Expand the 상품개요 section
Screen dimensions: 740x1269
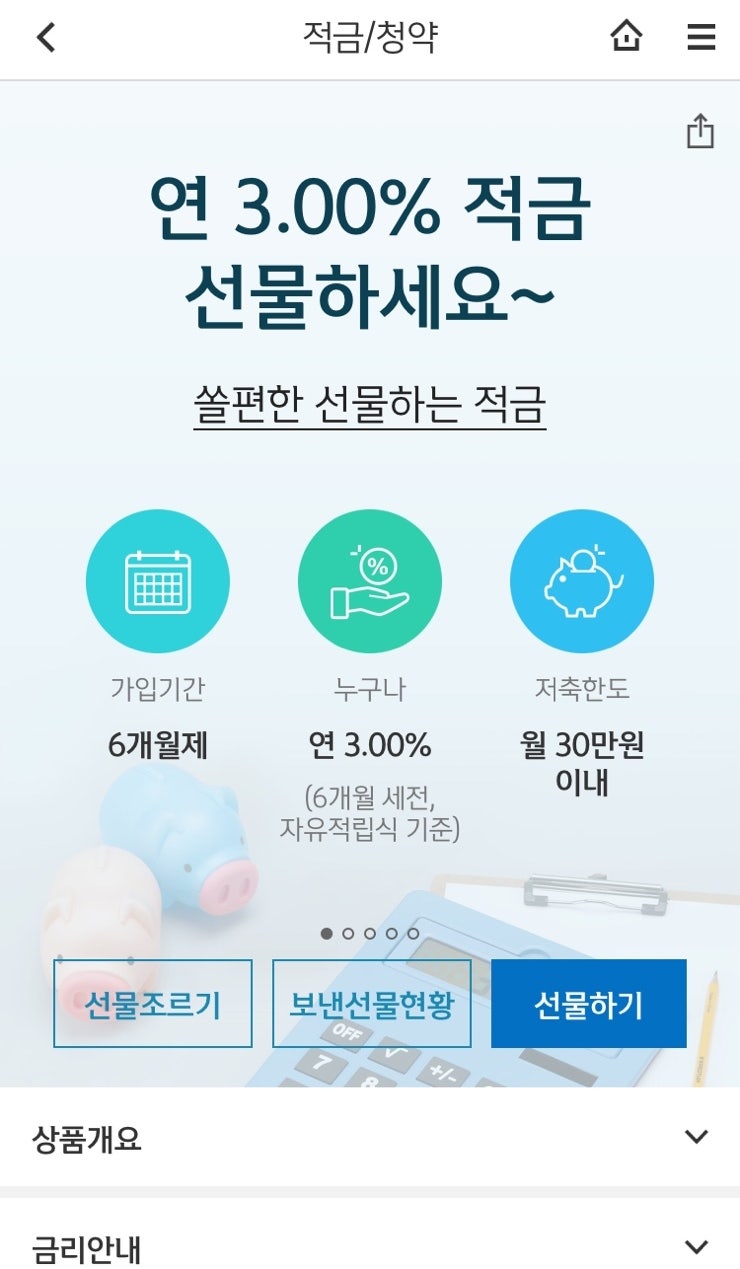tap(370, 1137)
